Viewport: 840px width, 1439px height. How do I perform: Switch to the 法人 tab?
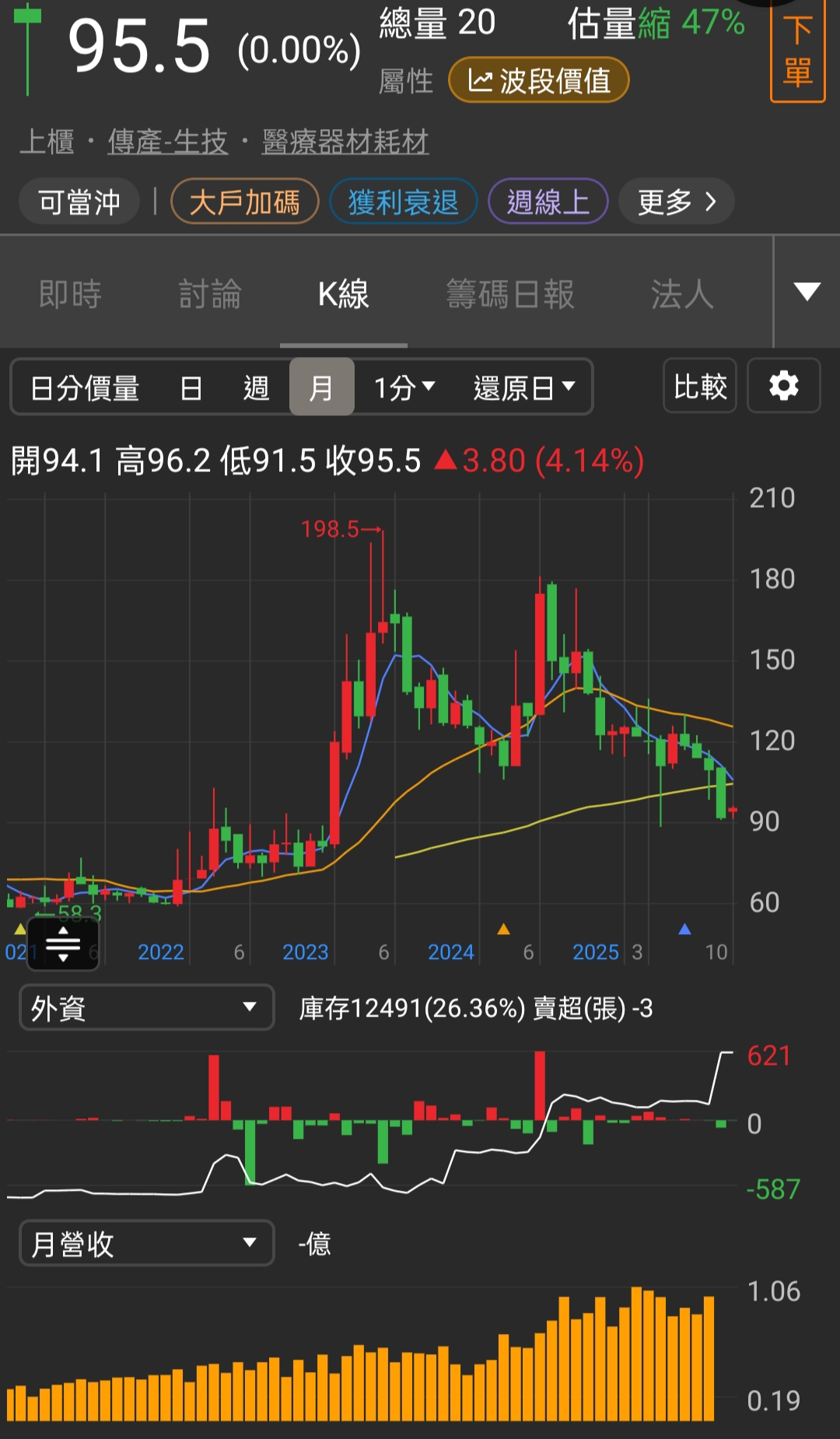pos(681,294)
